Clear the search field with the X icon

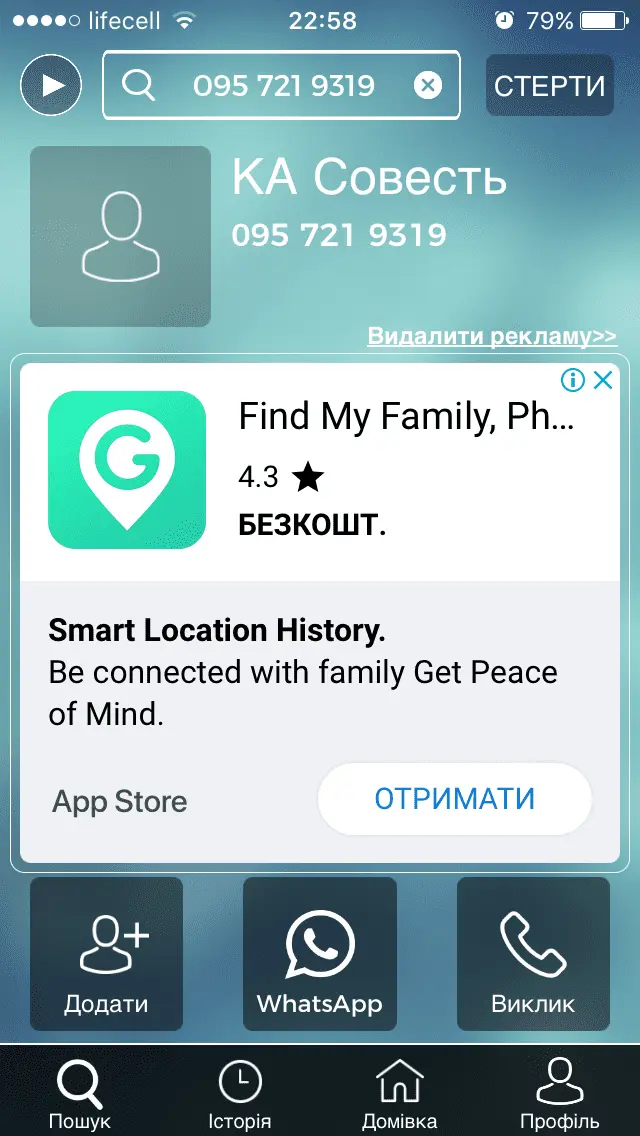(x=427, y=85)
